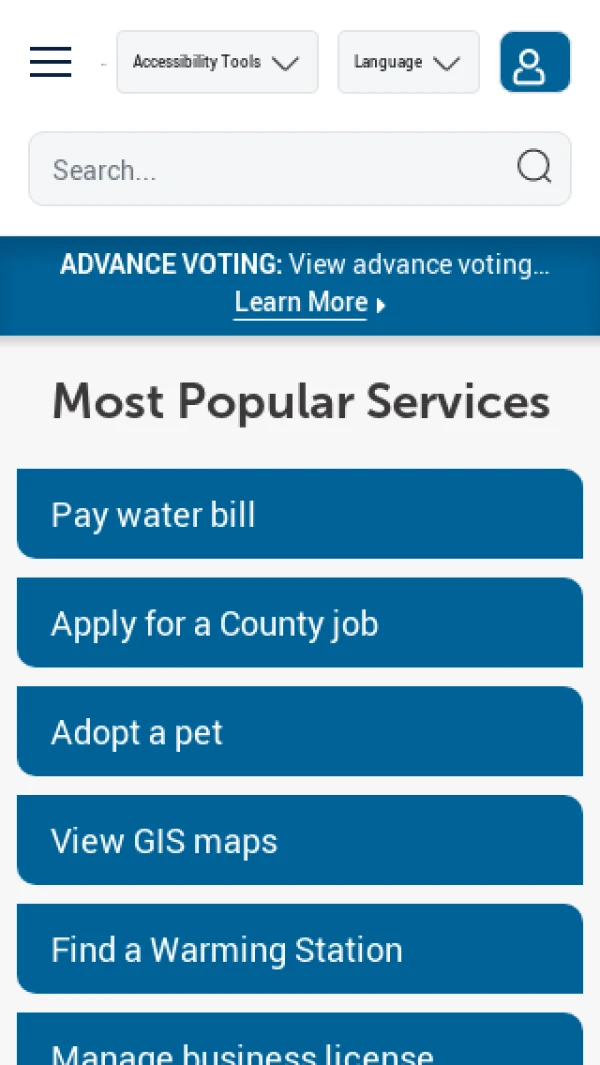Expand the Accessibility Tools dropdown
This screenshot has height=1065, width=600.
(217, 62)
